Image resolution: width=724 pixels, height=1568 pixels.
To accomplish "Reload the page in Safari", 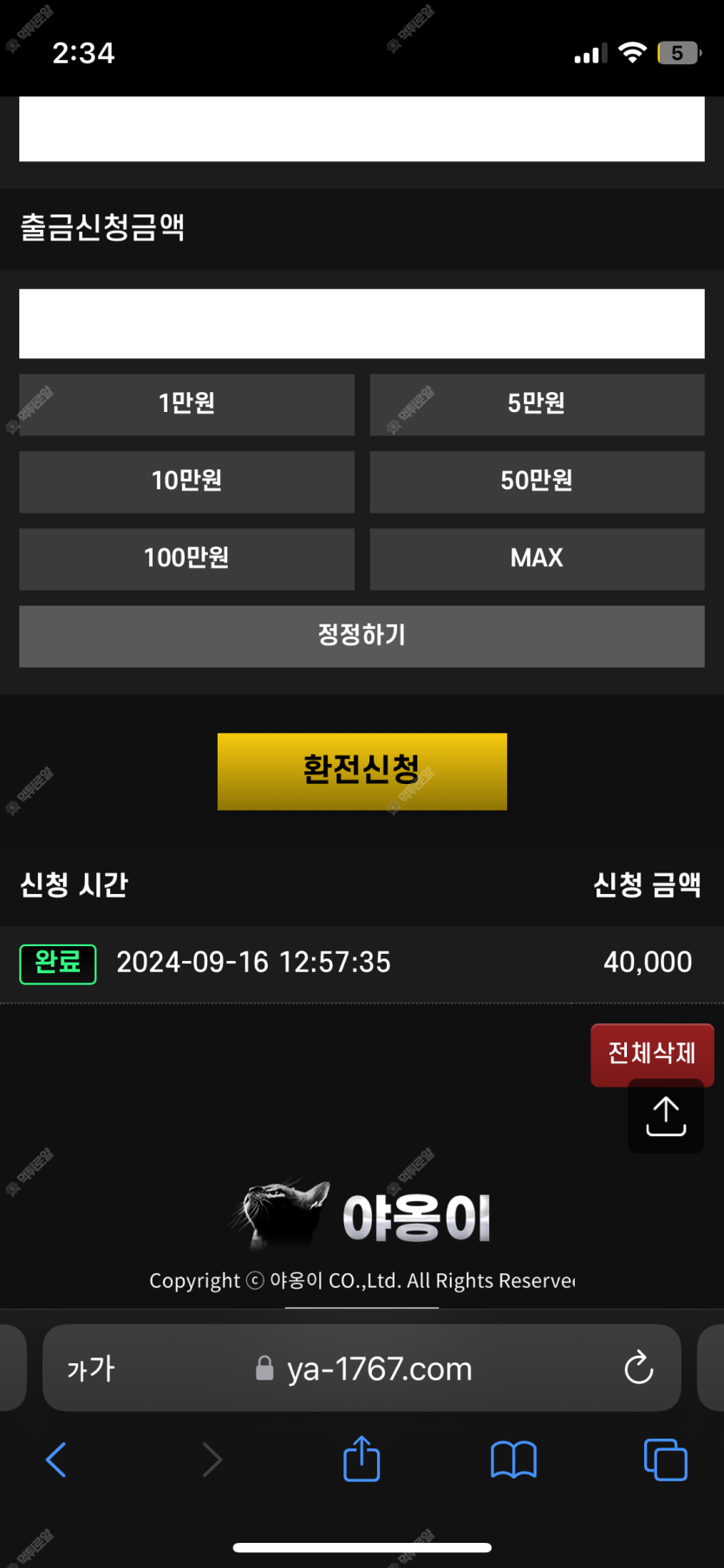I will [x=638, y=1369].
